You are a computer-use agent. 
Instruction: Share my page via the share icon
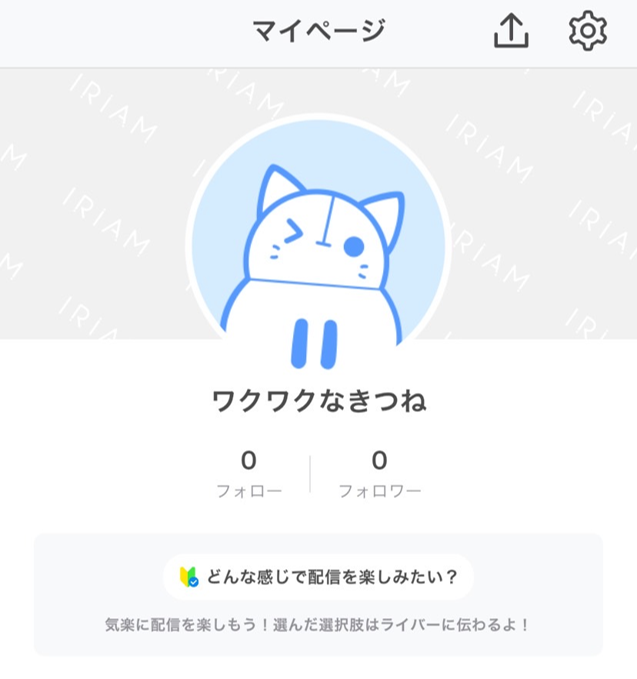click(511, 31)
